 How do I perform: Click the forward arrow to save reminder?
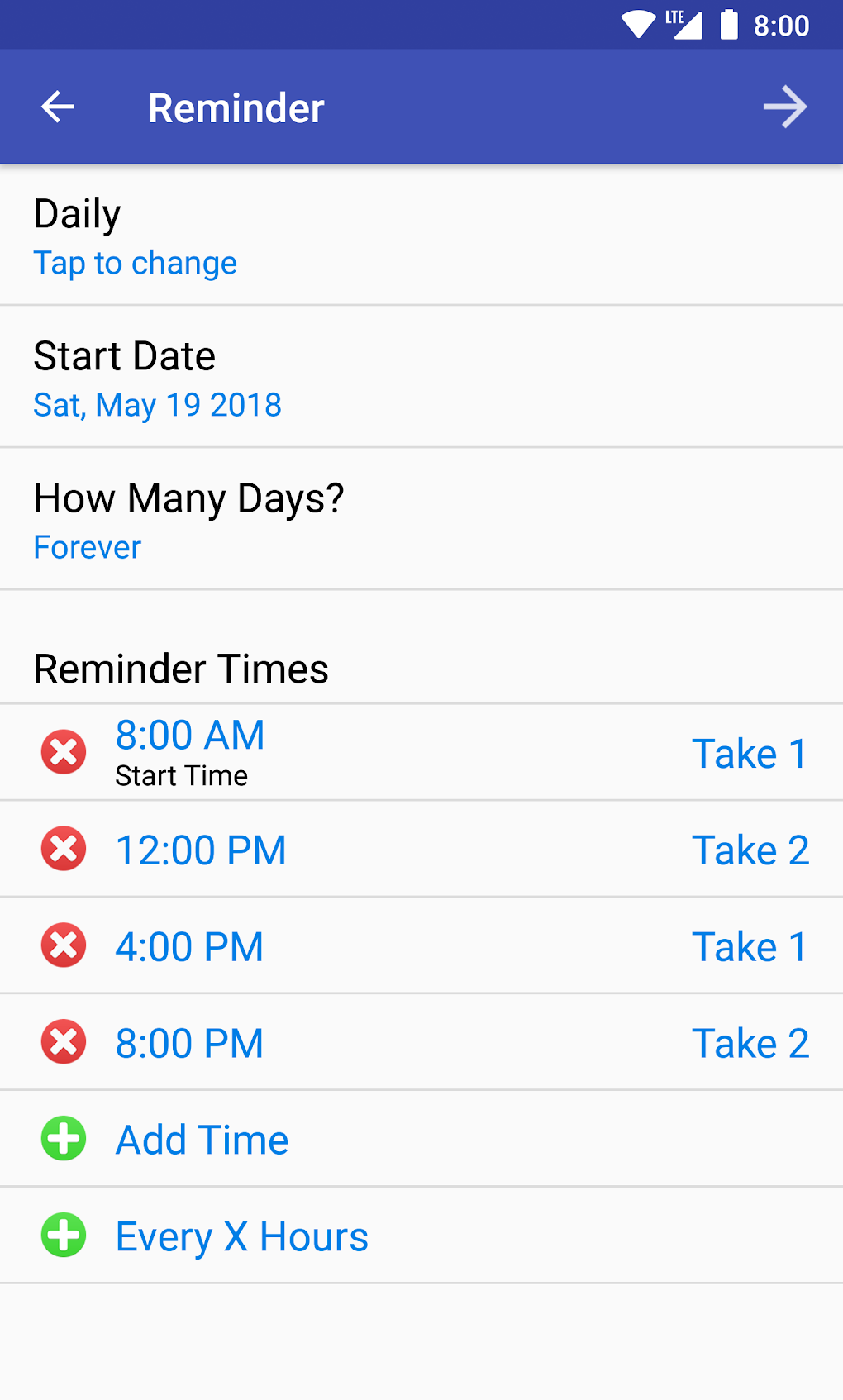click(x=785, y=107)
